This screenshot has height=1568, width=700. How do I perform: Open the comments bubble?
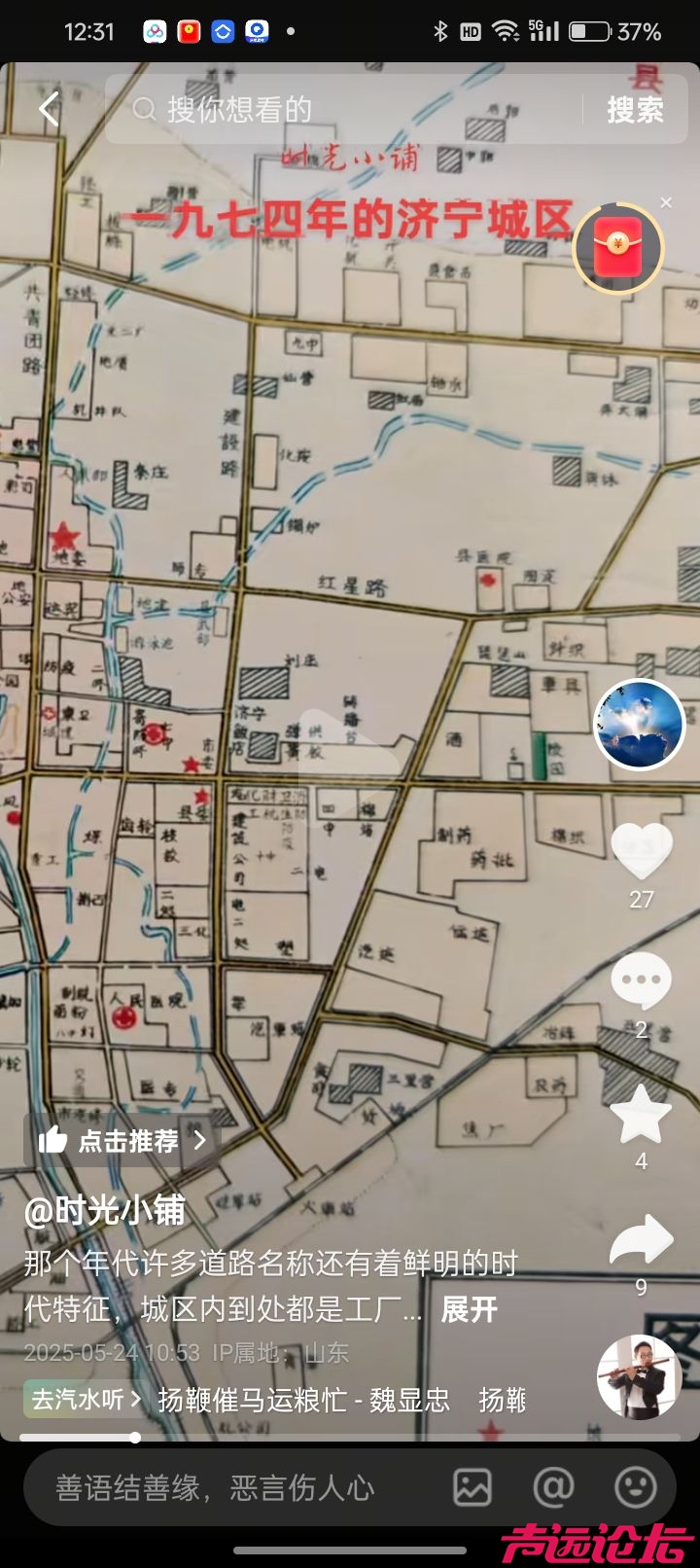(641, 981)
